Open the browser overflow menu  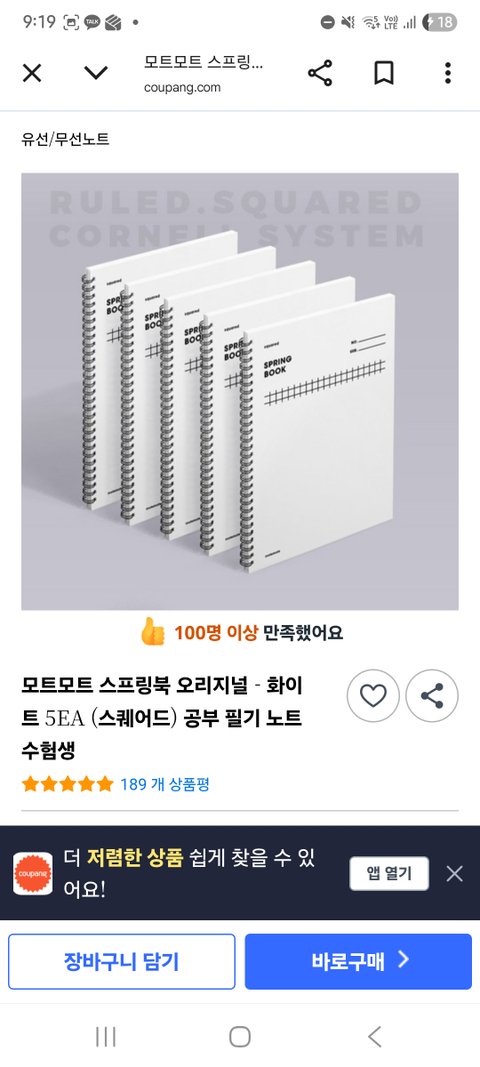click(x=447, y=73)
